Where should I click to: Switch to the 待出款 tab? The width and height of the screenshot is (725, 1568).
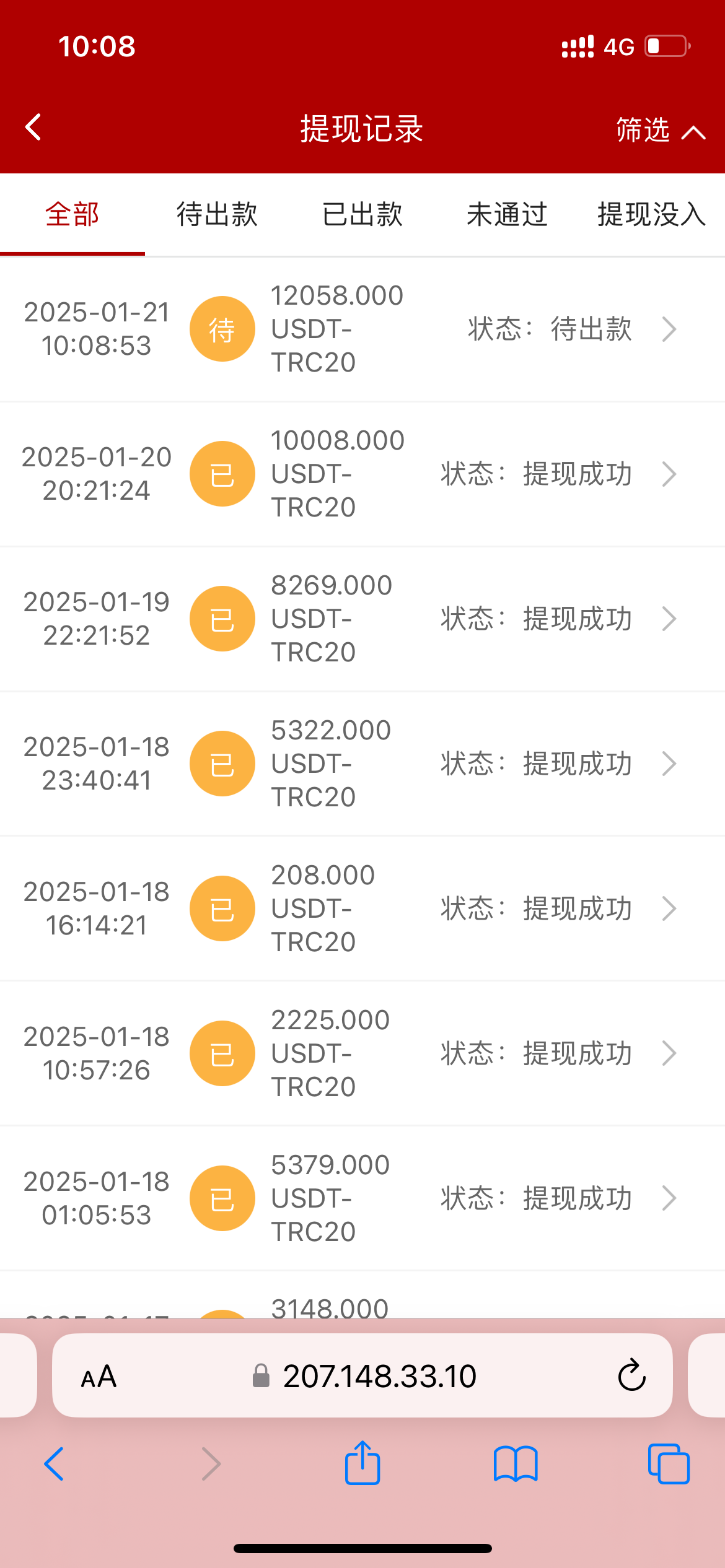(217, 215)
